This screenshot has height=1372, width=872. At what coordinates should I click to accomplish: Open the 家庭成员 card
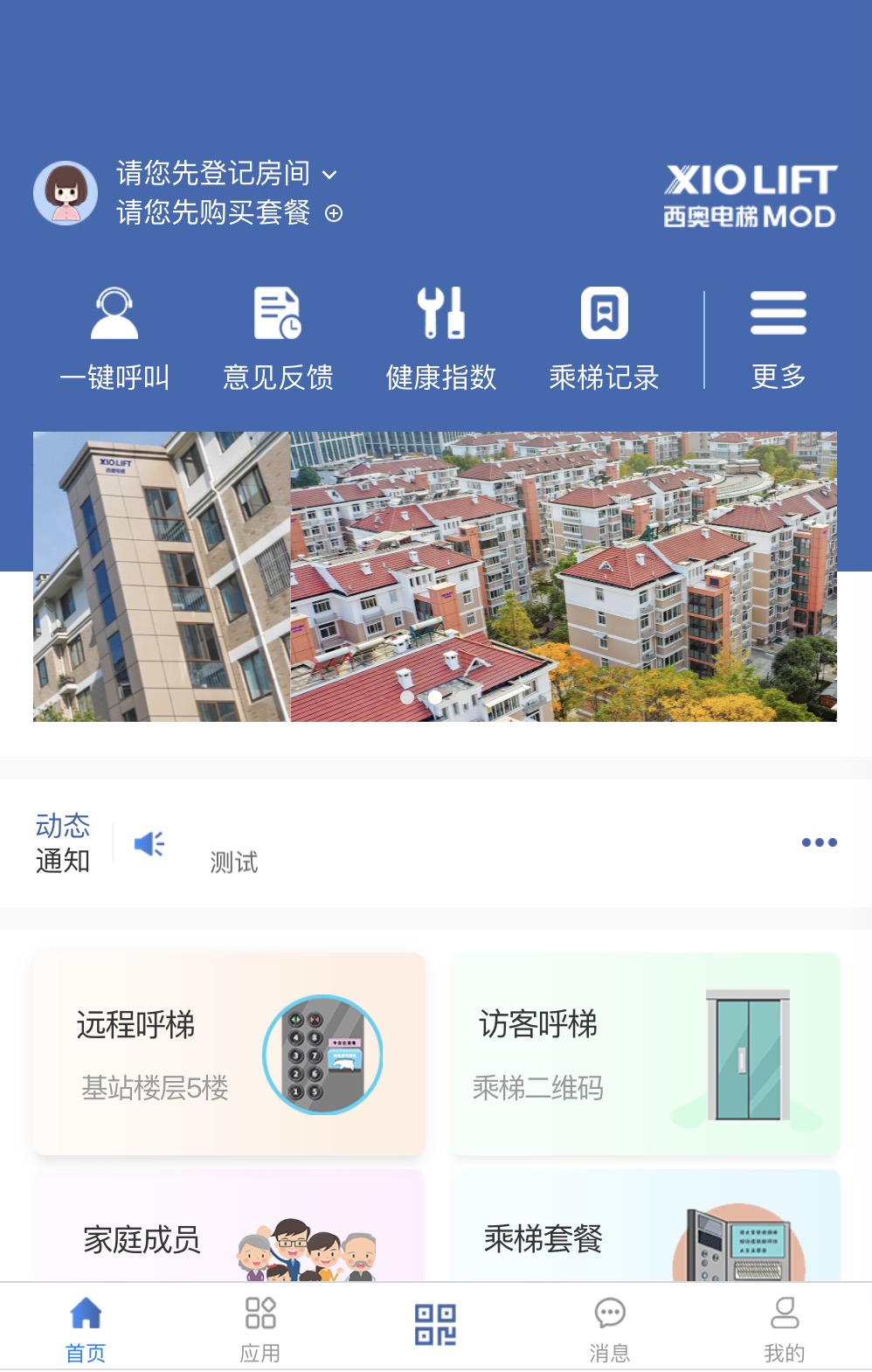[229, 1232]
